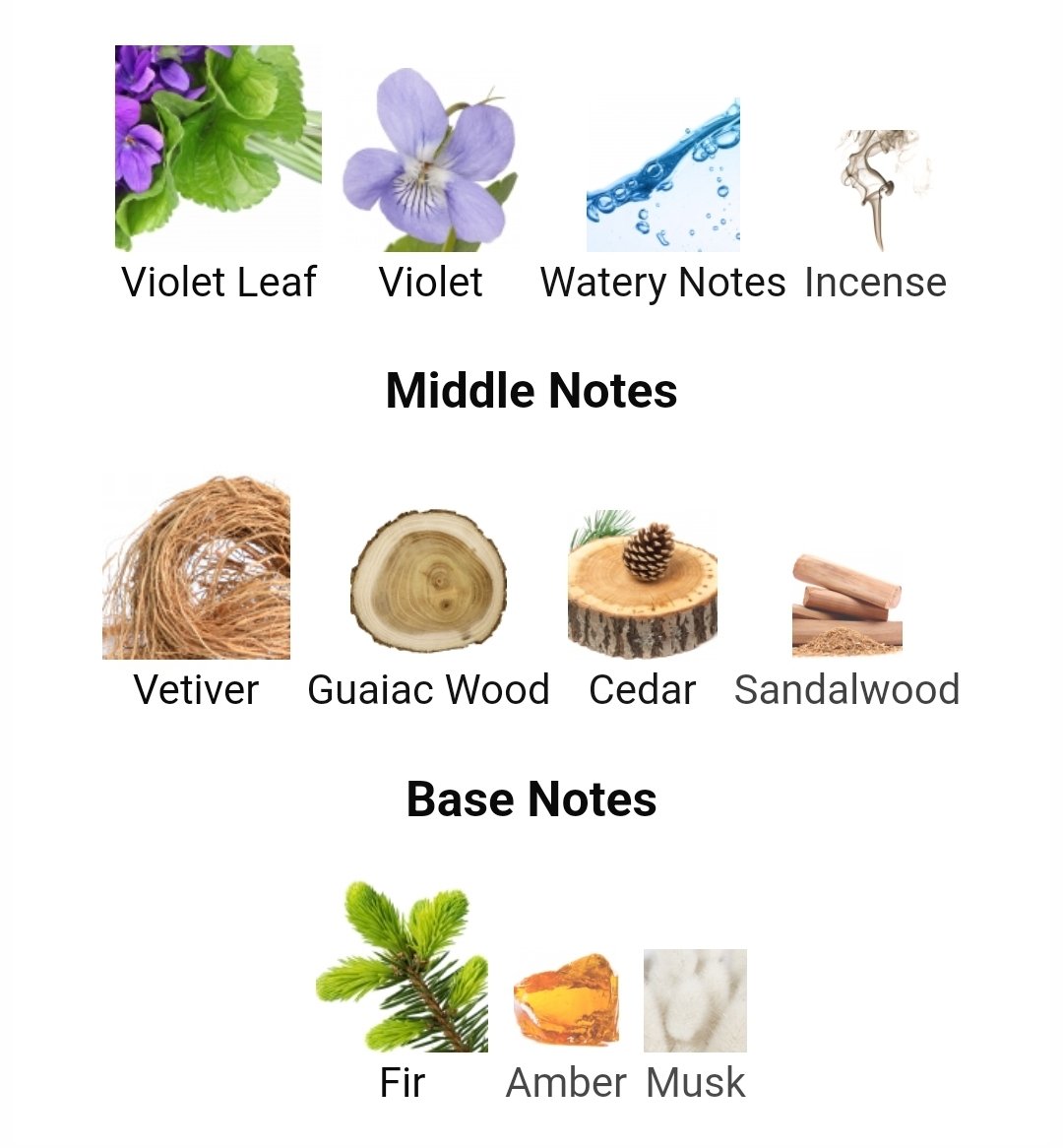The image size is (1063, 1148).
Task: Open the Sandalwood note
Action: point(846,606)
